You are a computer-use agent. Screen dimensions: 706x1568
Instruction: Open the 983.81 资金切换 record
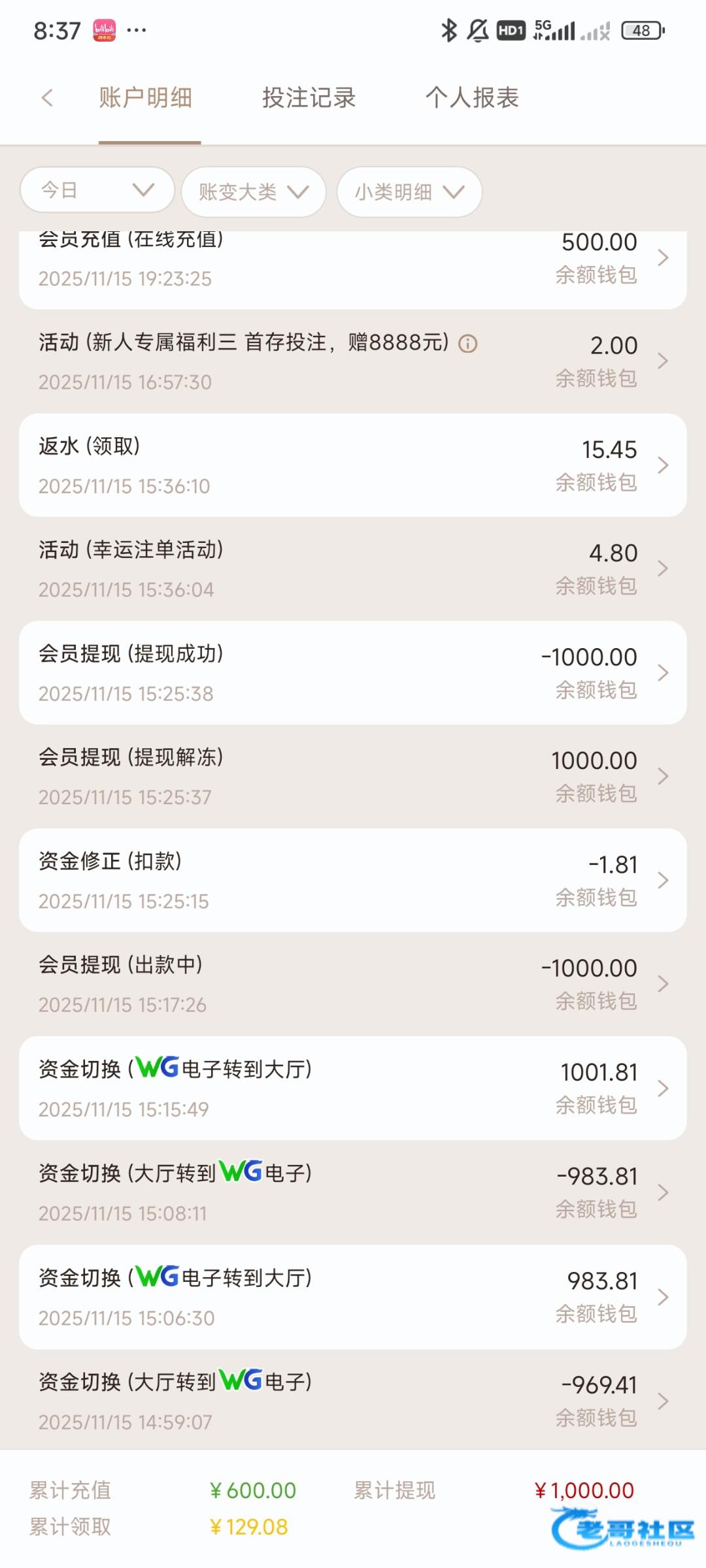(353, 1297)
